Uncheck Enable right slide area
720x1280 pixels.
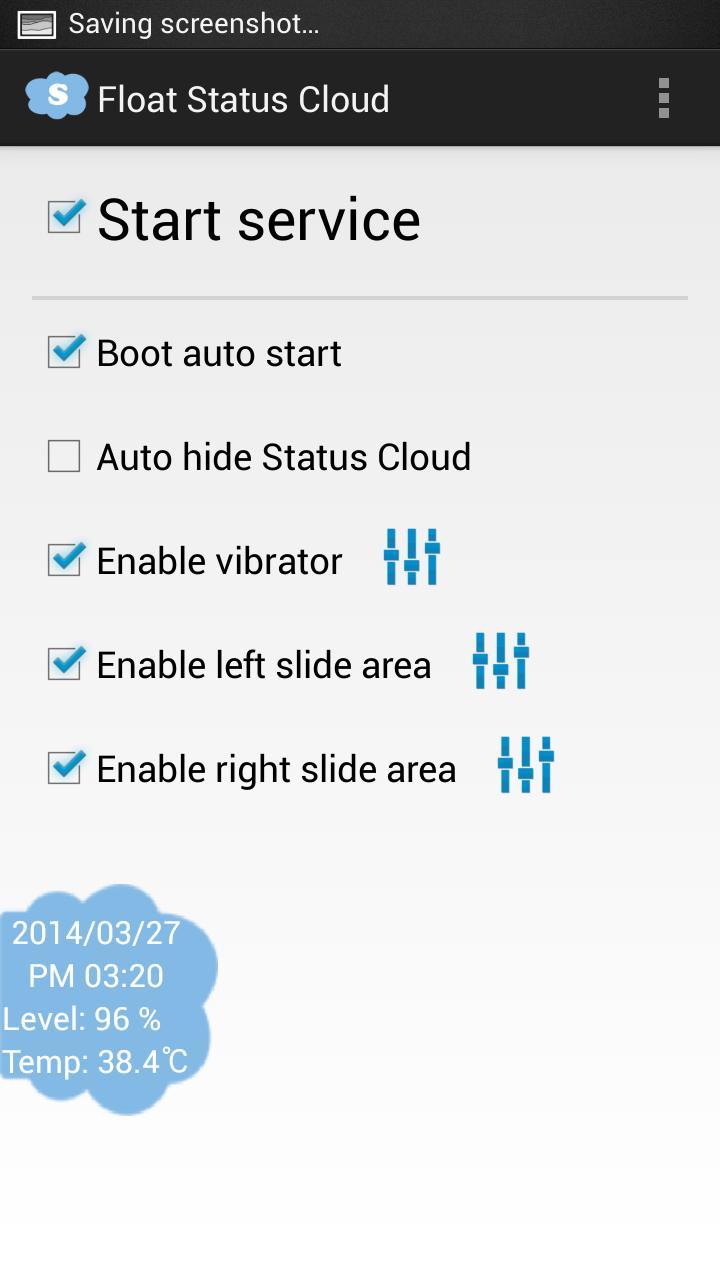[x=66, y=767]
